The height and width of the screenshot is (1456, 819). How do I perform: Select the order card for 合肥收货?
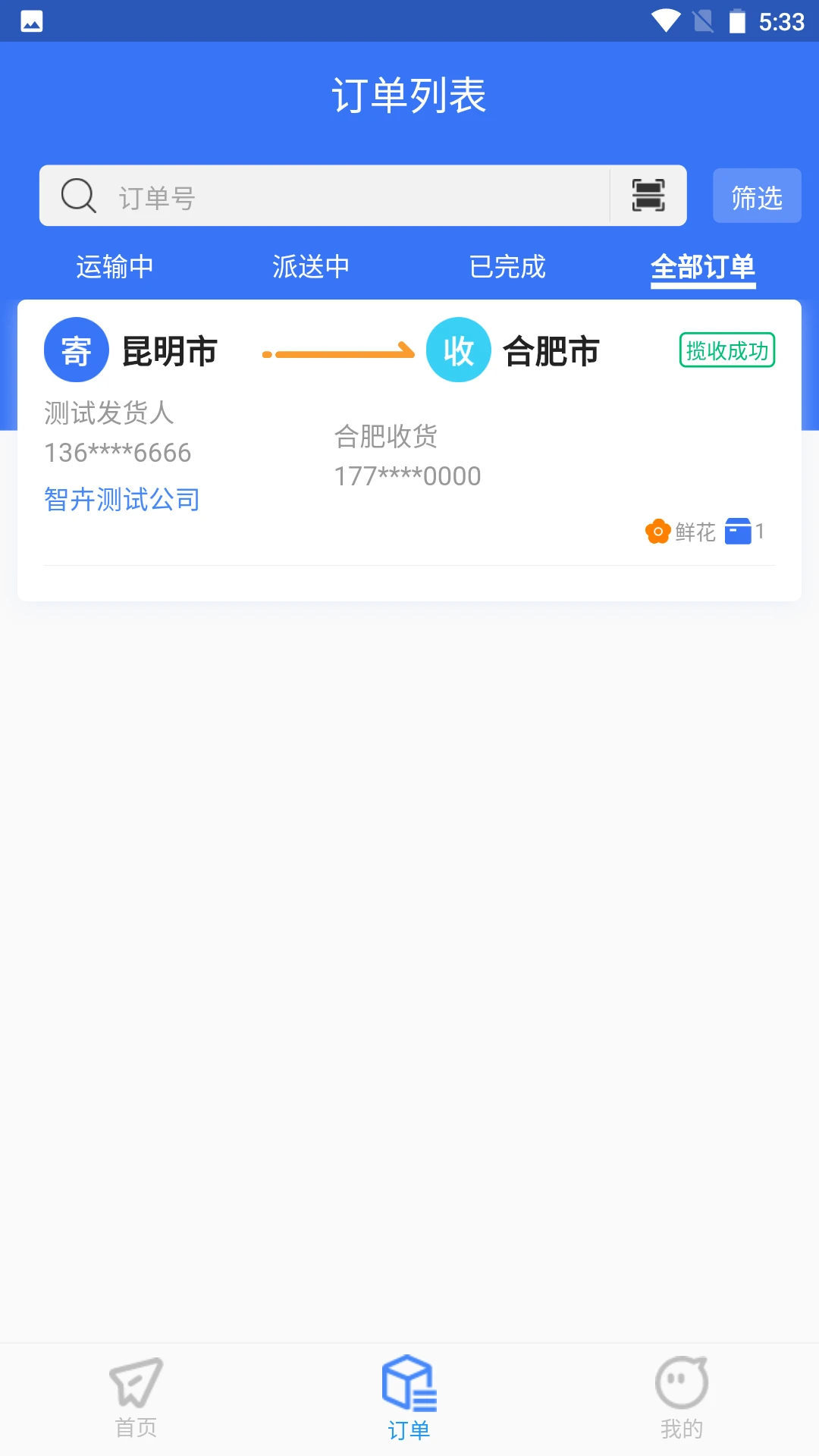(x=409, y=449)
